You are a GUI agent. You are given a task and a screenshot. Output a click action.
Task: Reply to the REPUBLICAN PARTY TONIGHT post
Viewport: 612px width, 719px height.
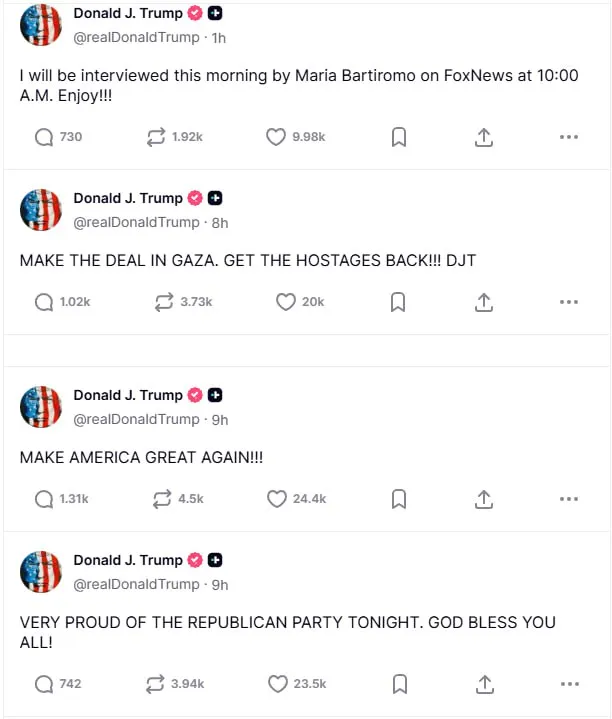click(44, 684)
